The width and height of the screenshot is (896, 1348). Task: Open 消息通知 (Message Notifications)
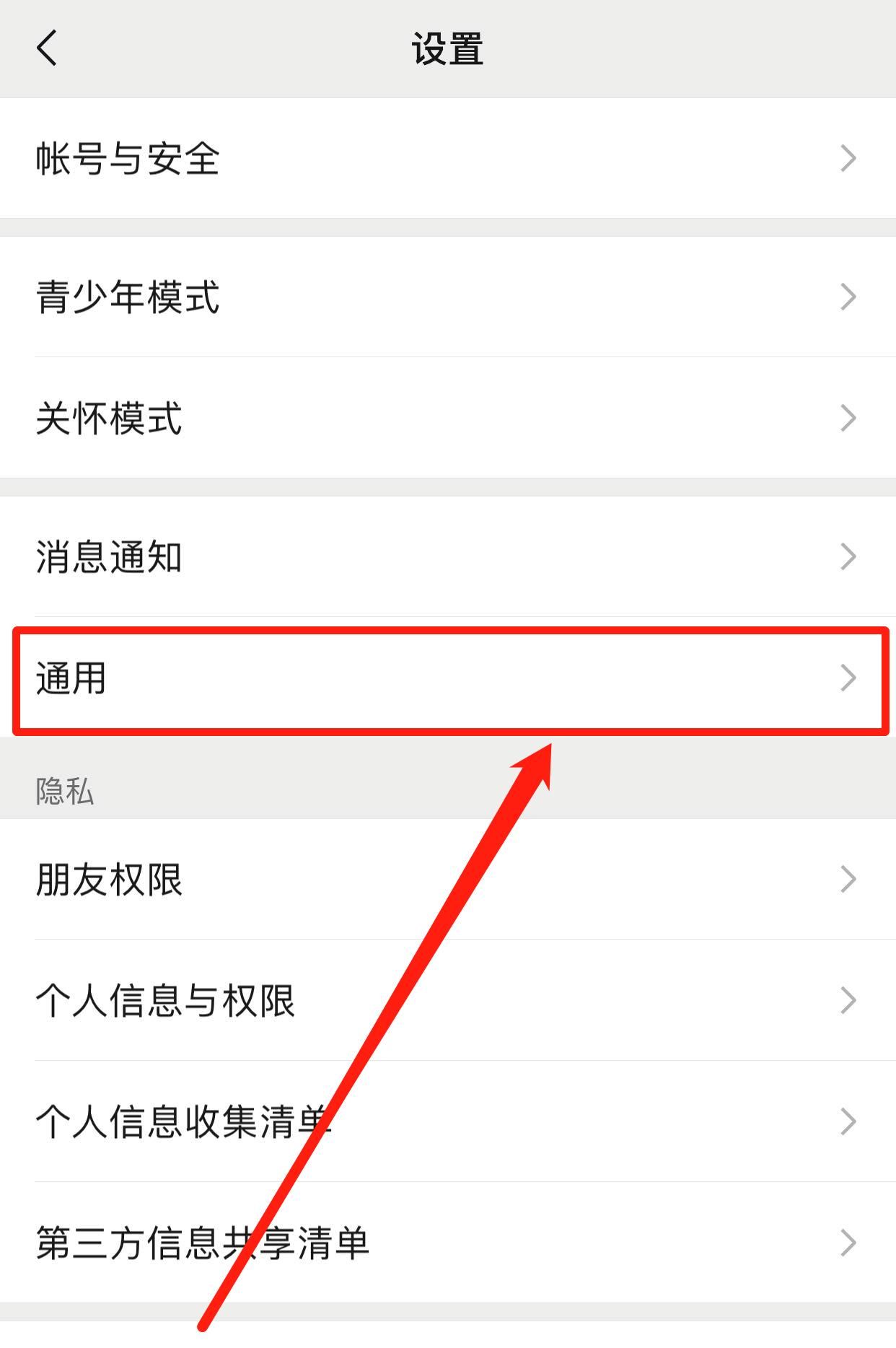(289, 556)
